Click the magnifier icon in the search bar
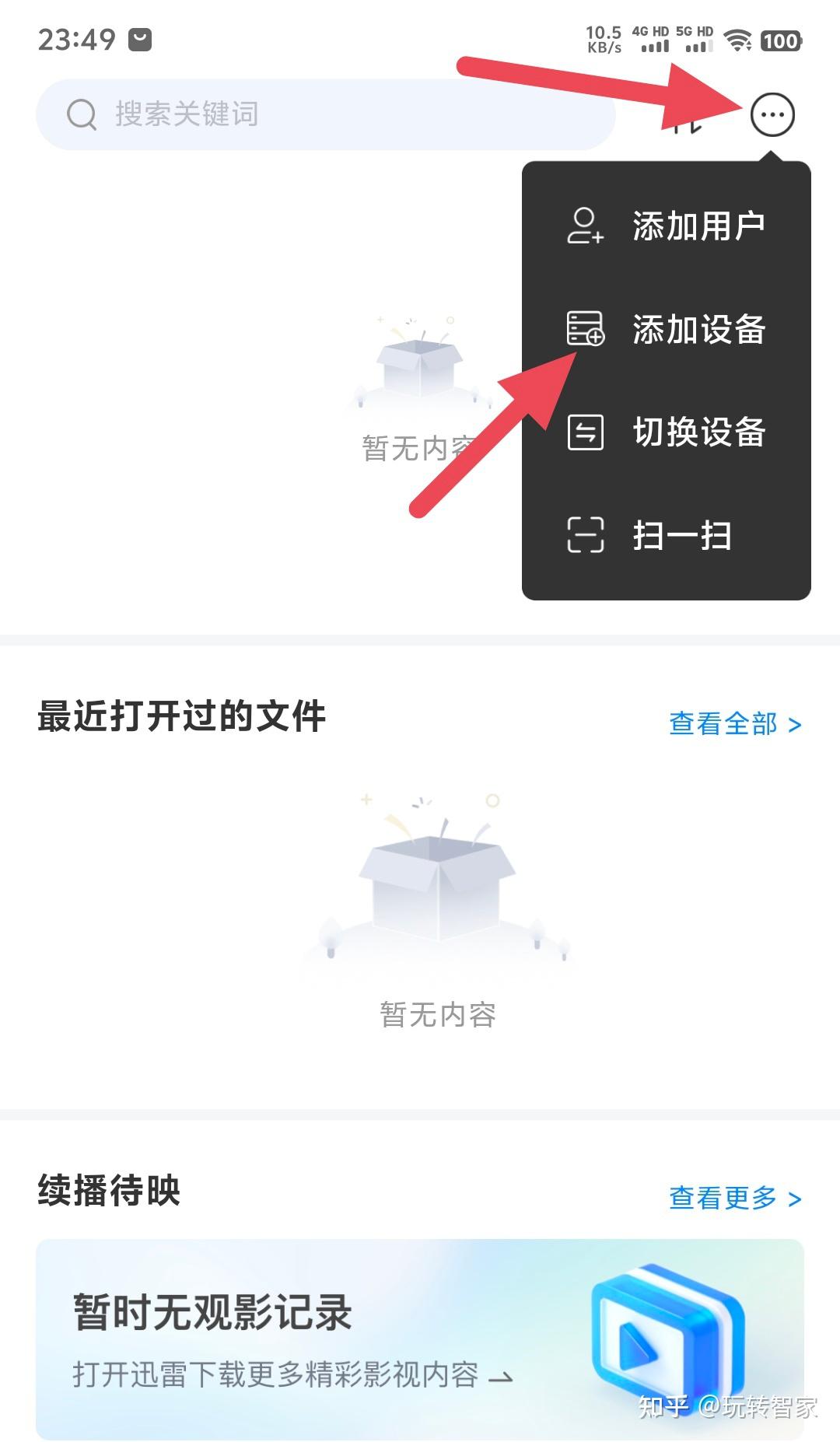This screenshot has height=1442, width=840. (x=82, y=114)
